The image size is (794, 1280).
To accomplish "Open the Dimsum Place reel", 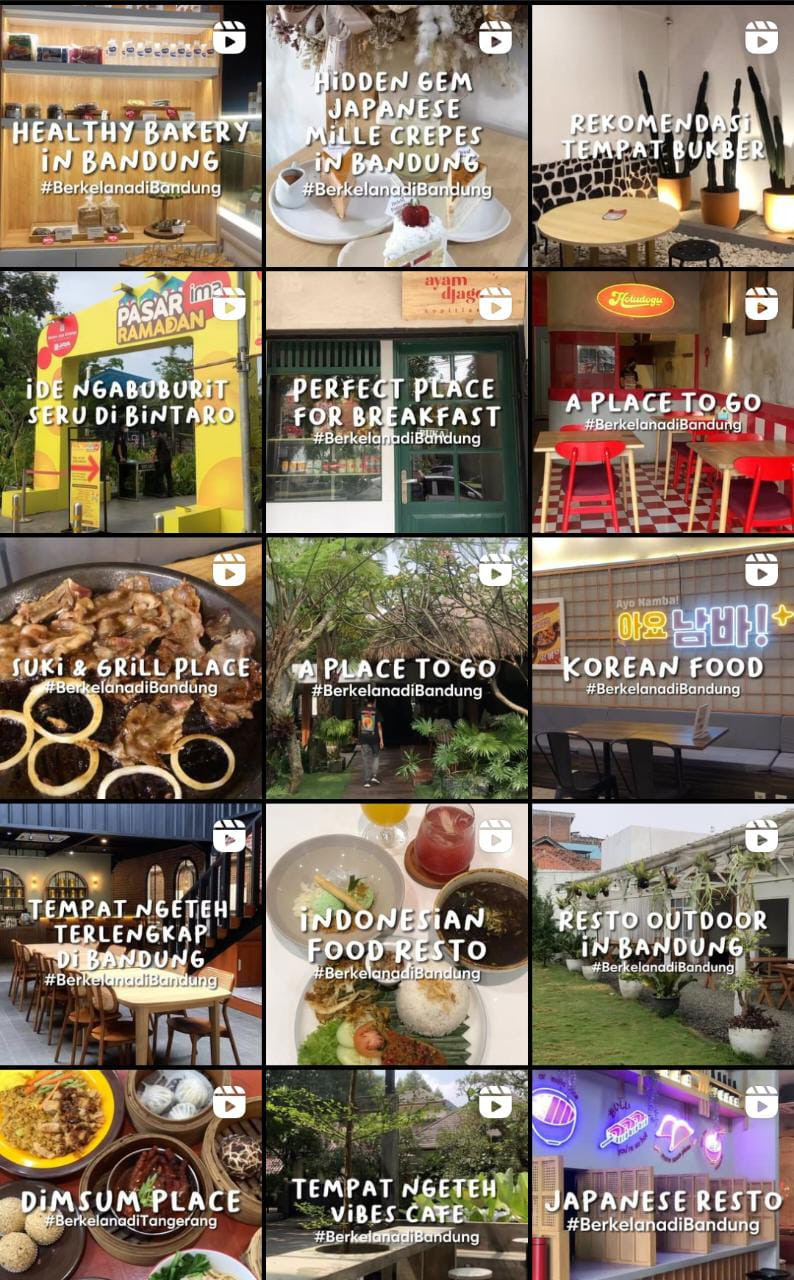I will (131, 1177).
